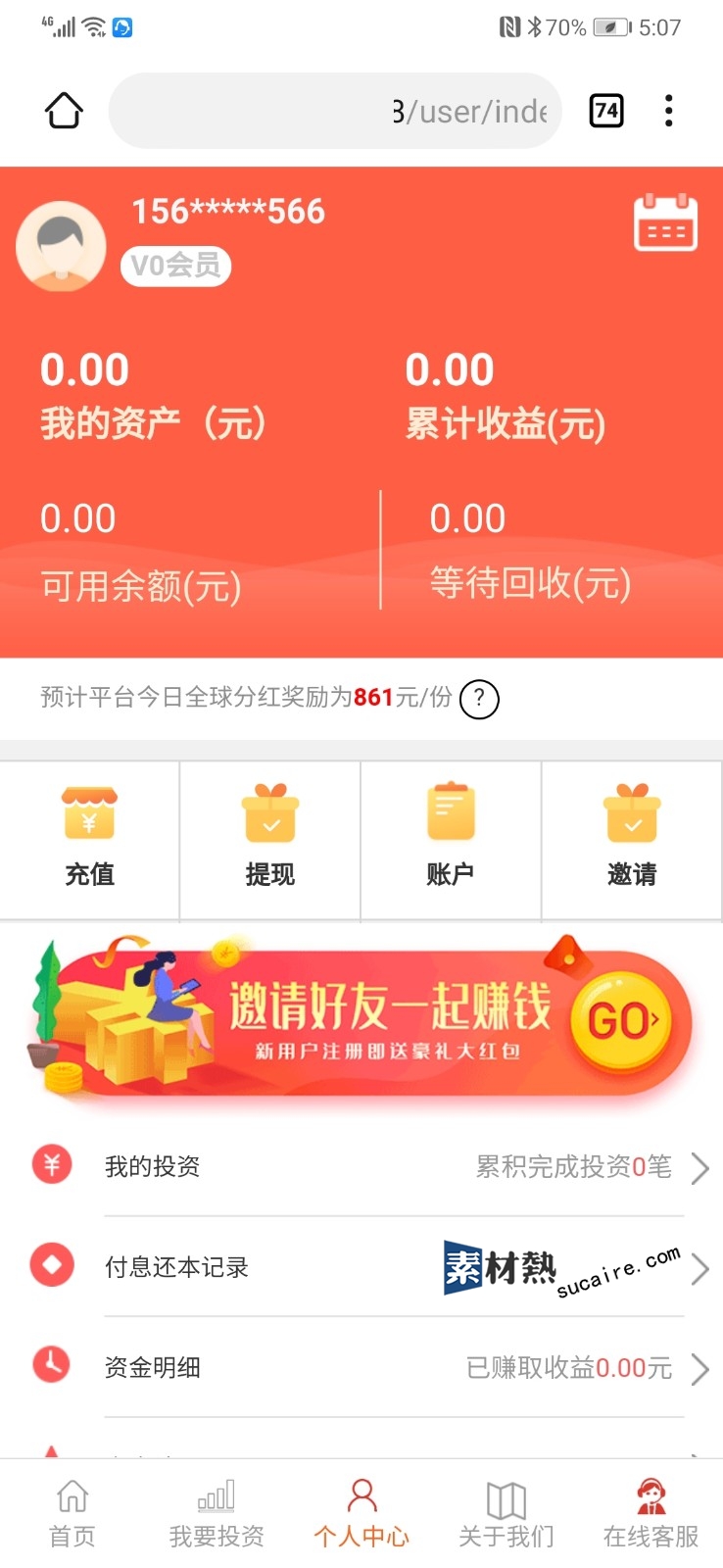Select the 个人中心 tab
This screenshot has width=723, height=1568.
[361, 1514]
